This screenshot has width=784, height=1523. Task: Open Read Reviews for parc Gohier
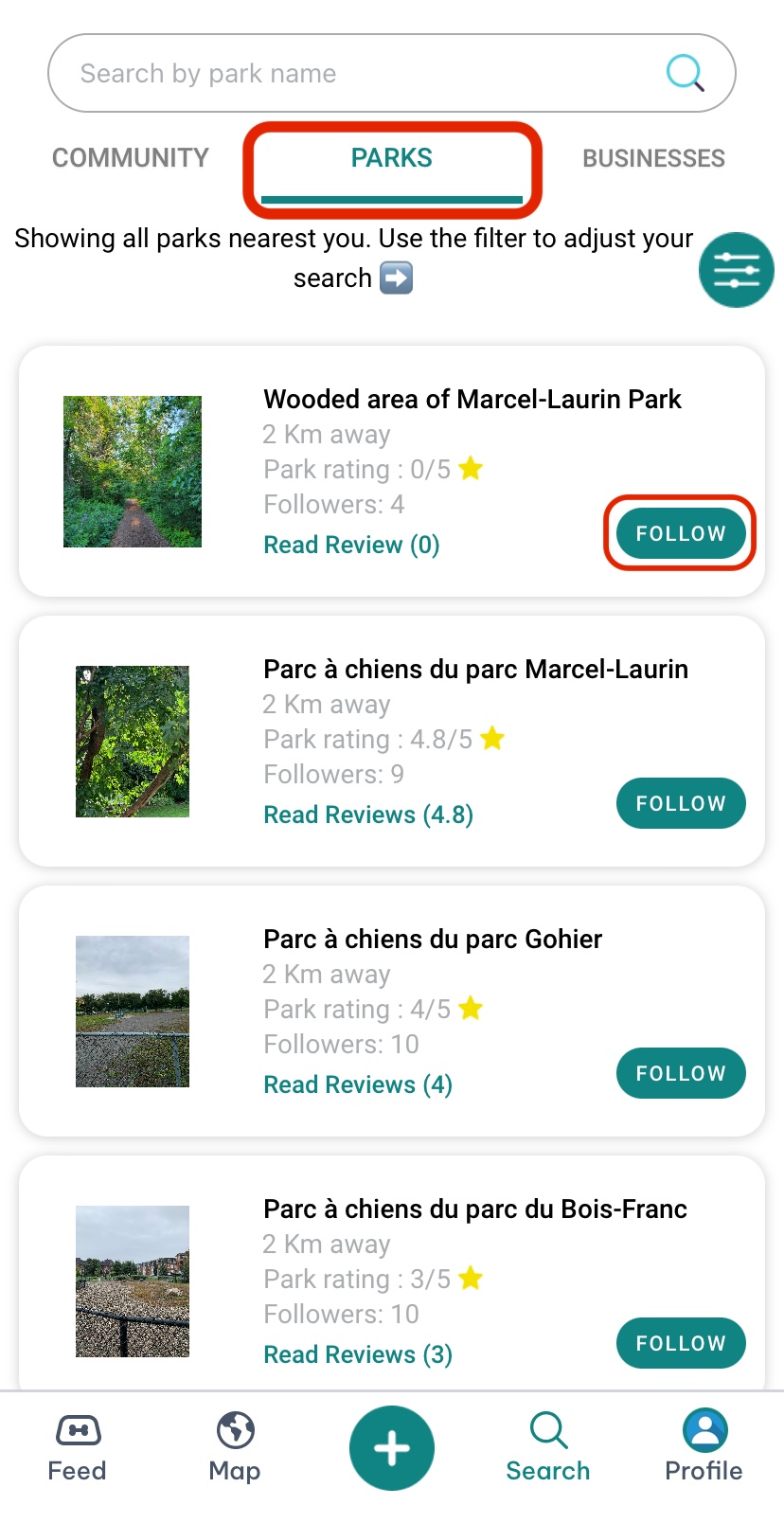[x=357, y=1084]
